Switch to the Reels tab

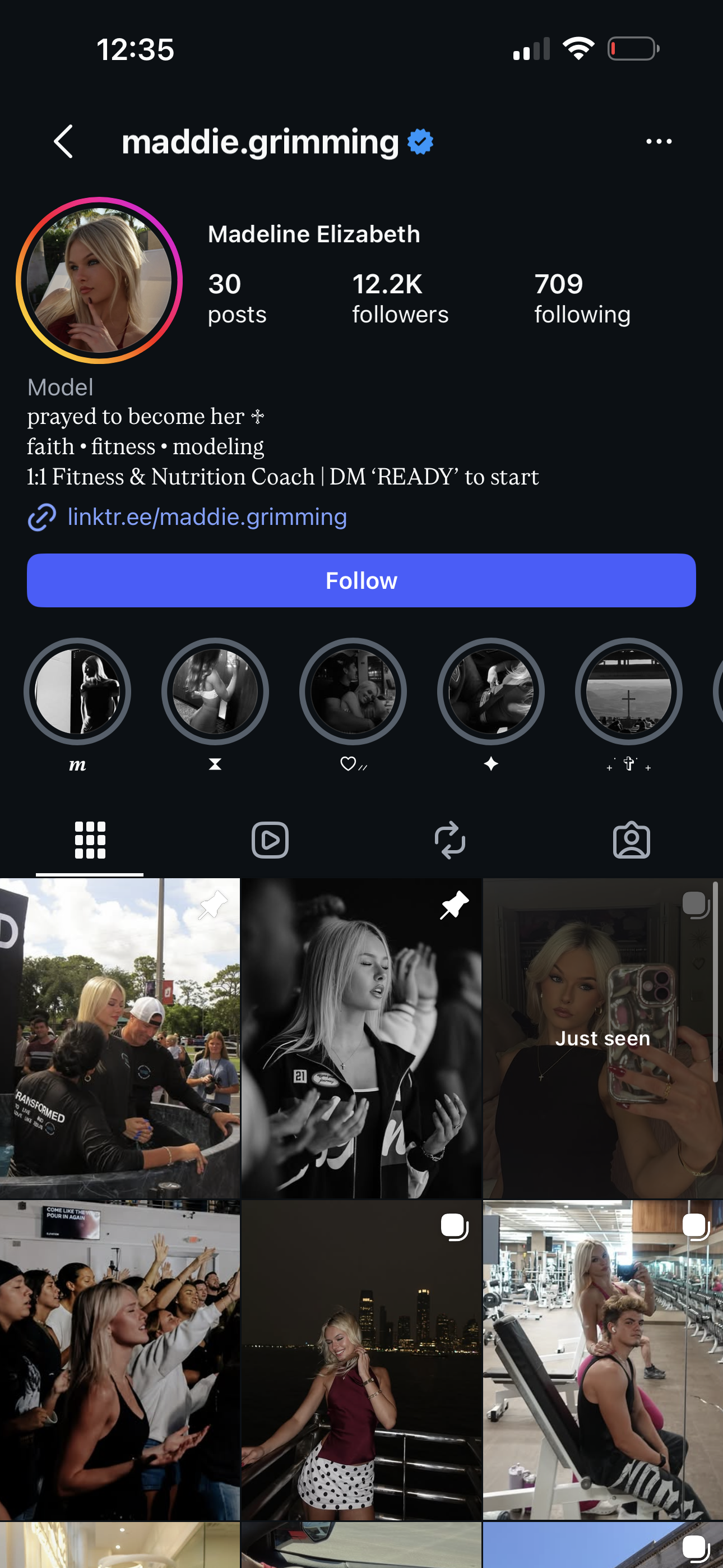tap(270, 840)
